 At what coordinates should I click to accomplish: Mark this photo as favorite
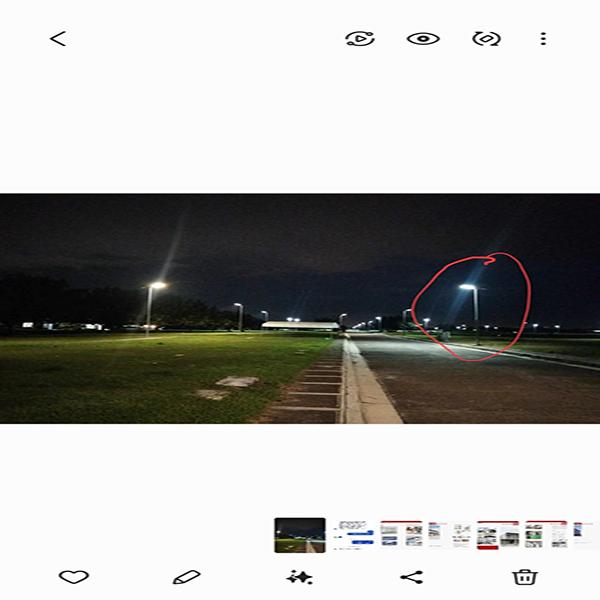point(74,577)
